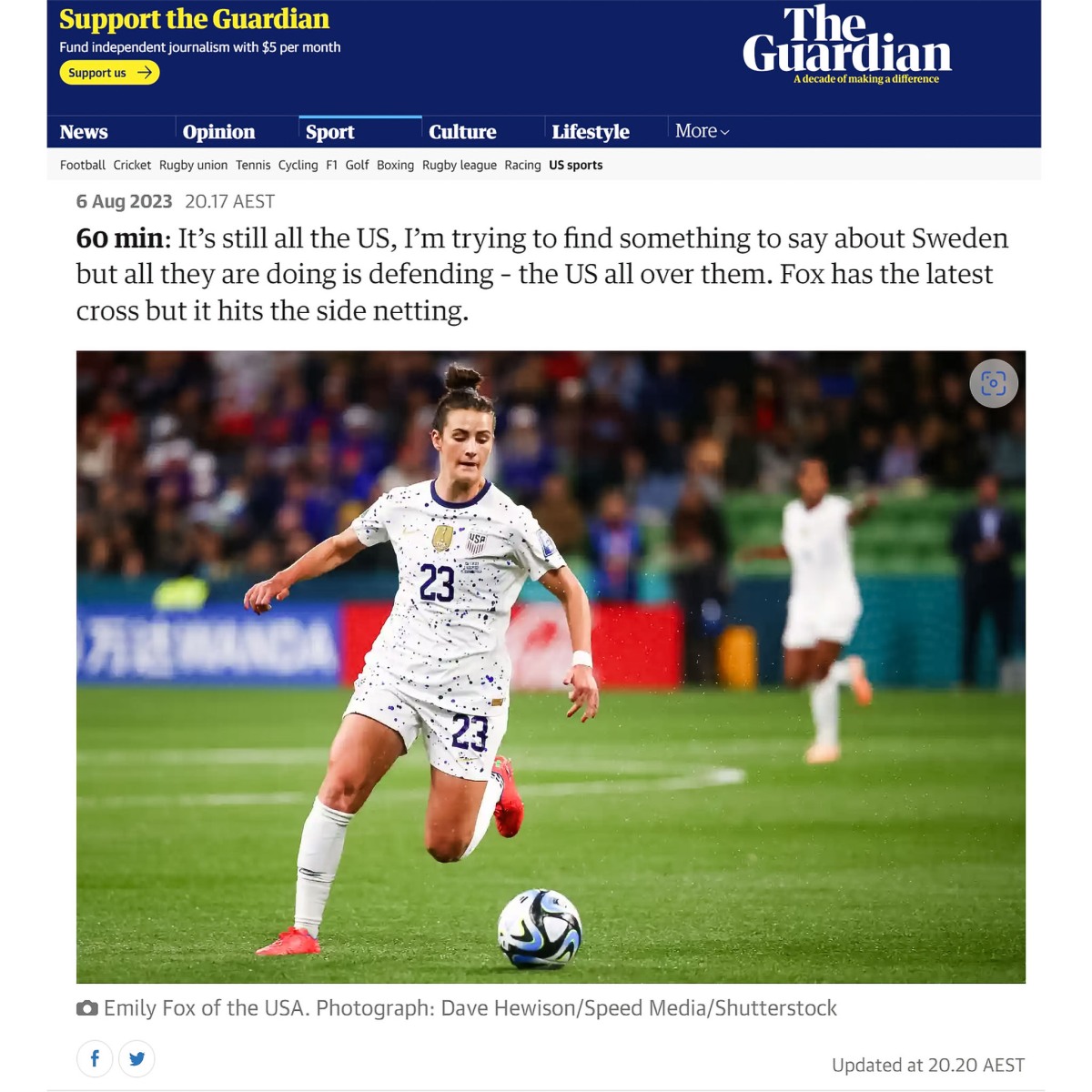Open the Culture section
The image size is (1092, 1092).
click(x=462, y=132)
